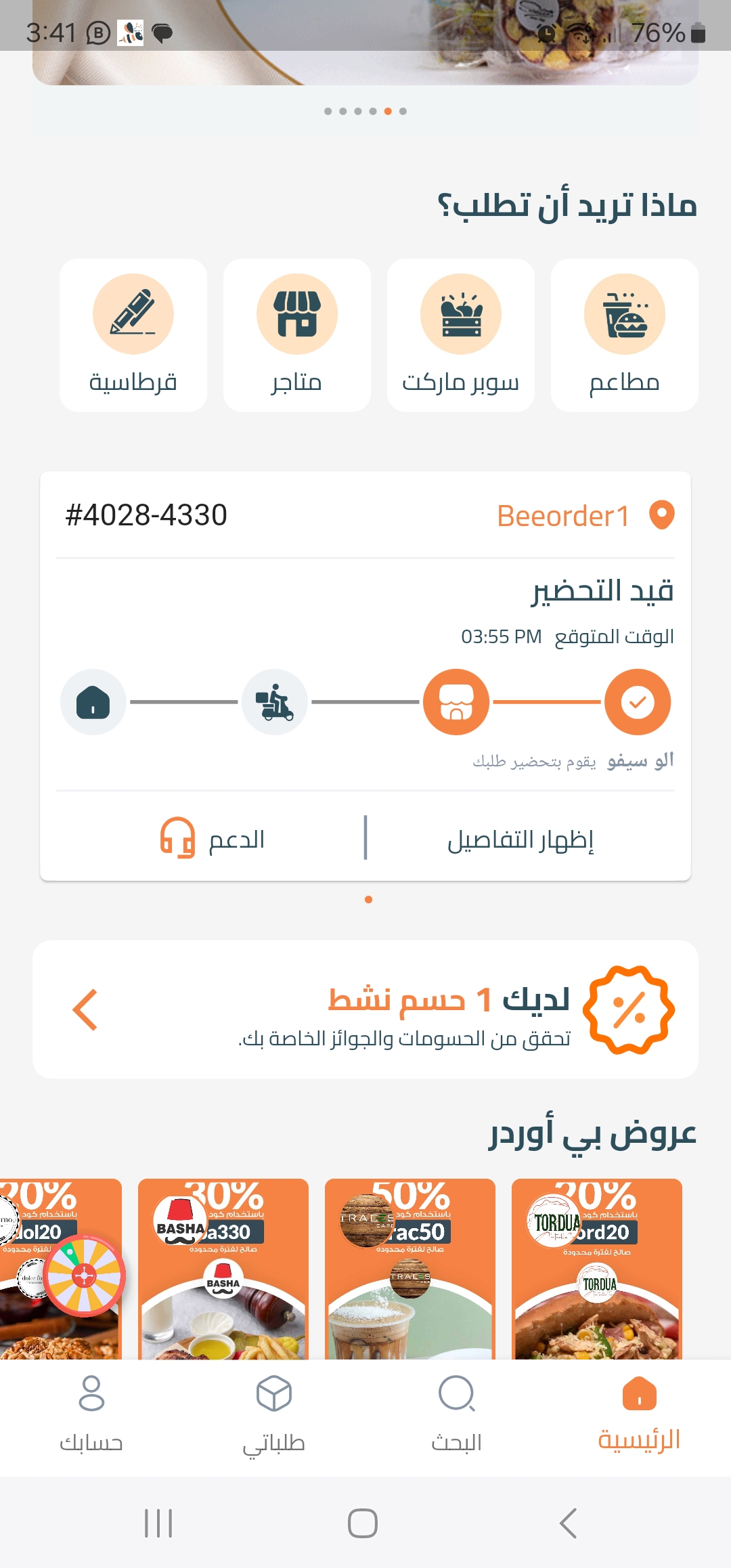
Task: Select the الرئيسية home tab
Action: 639,1412
